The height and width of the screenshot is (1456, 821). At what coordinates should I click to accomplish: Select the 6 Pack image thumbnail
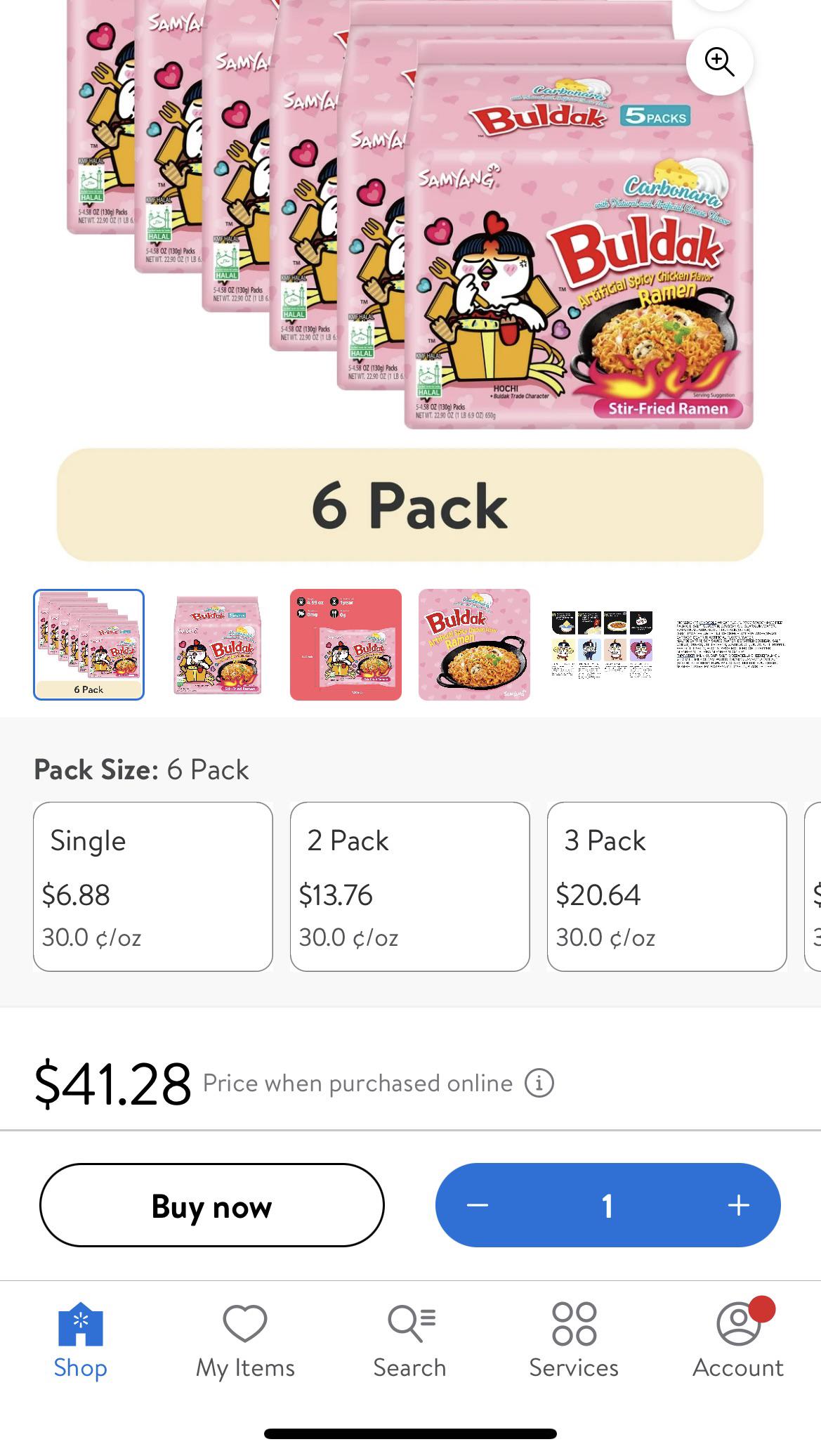(x=89, y=644)
